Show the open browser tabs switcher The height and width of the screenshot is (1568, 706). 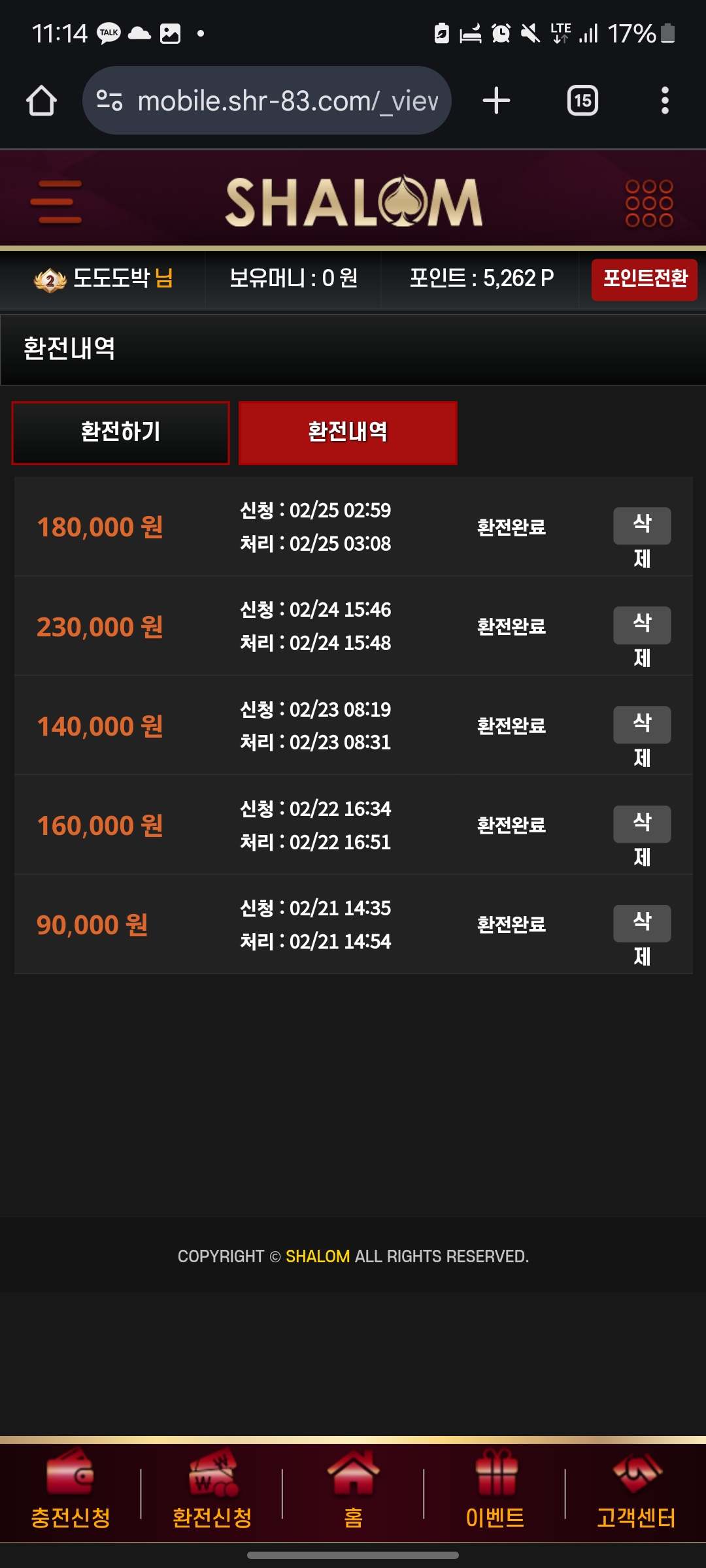pos(582,101)
